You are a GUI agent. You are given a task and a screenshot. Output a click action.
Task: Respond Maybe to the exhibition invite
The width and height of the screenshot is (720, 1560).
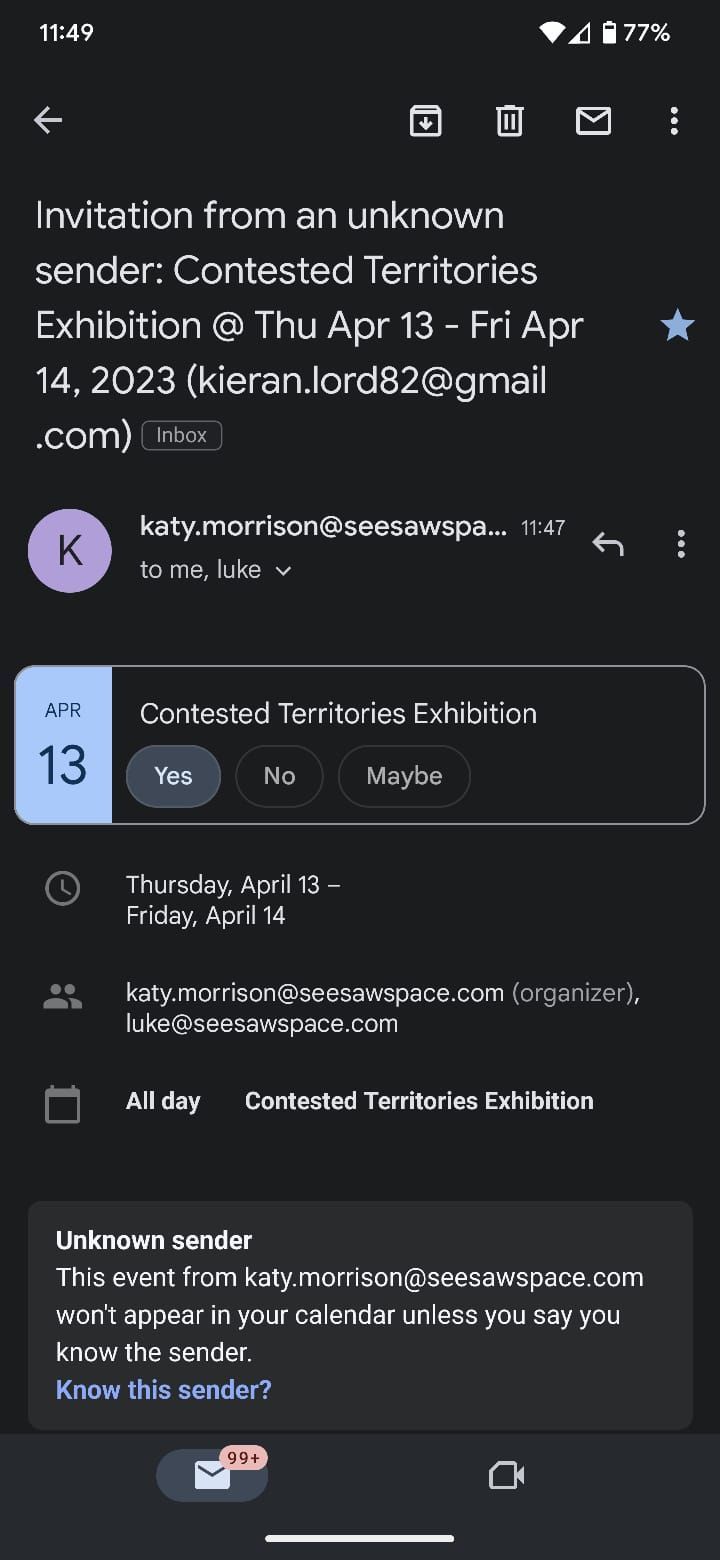tap(404, 776)
